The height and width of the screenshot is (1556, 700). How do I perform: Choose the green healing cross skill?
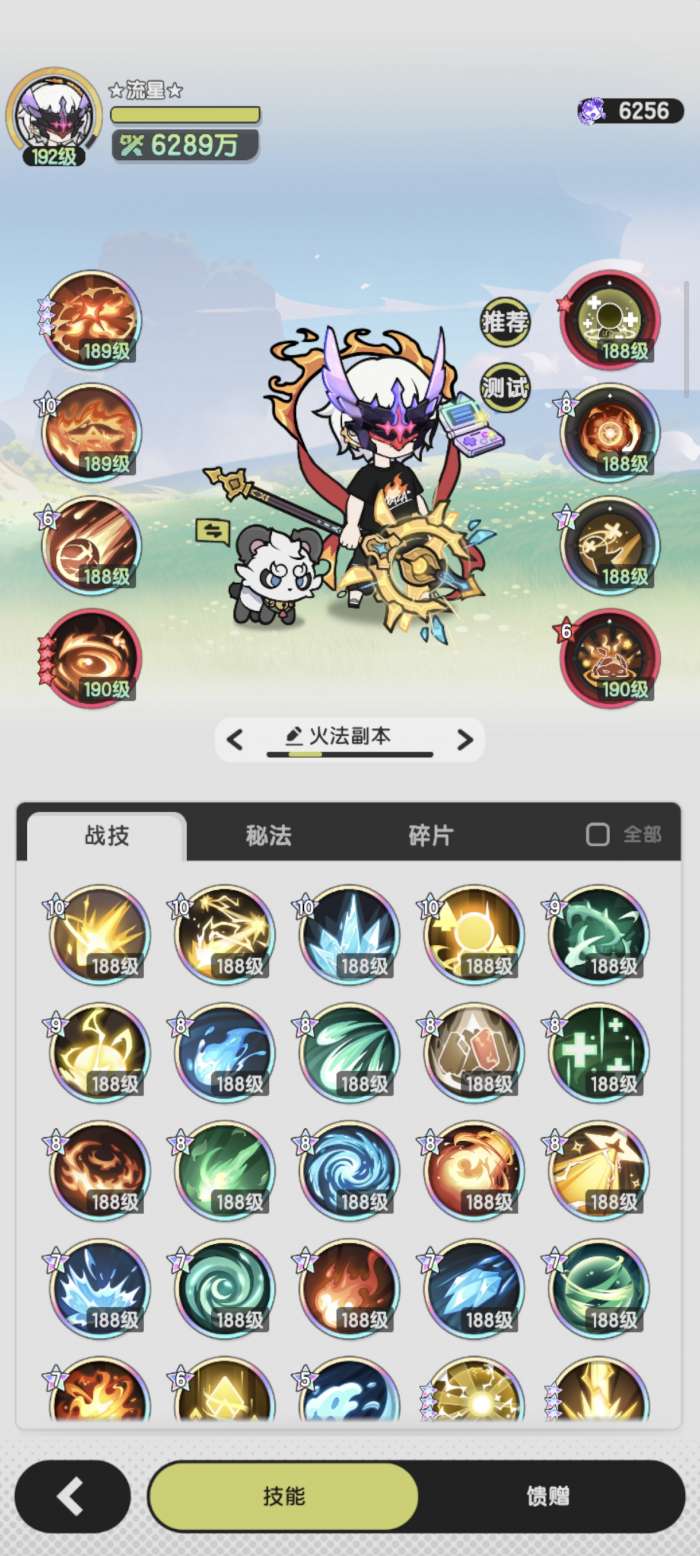599,1053
